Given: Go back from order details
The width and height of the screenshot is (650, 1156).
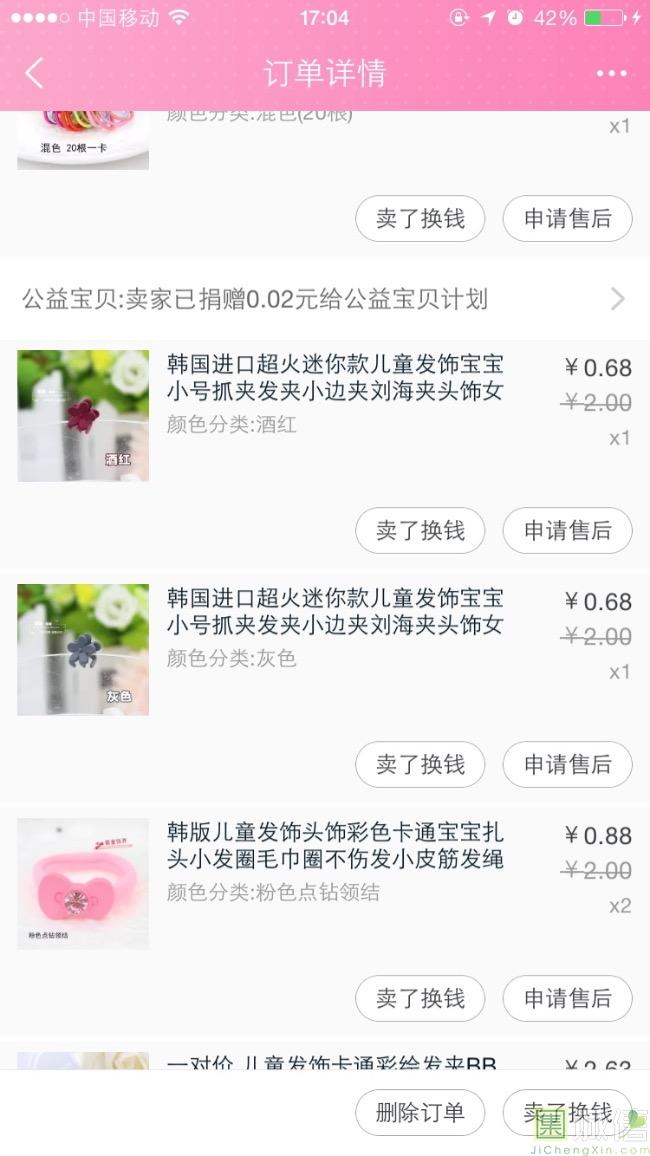Looking at the screenshot, I should click(x=35, y=73).
